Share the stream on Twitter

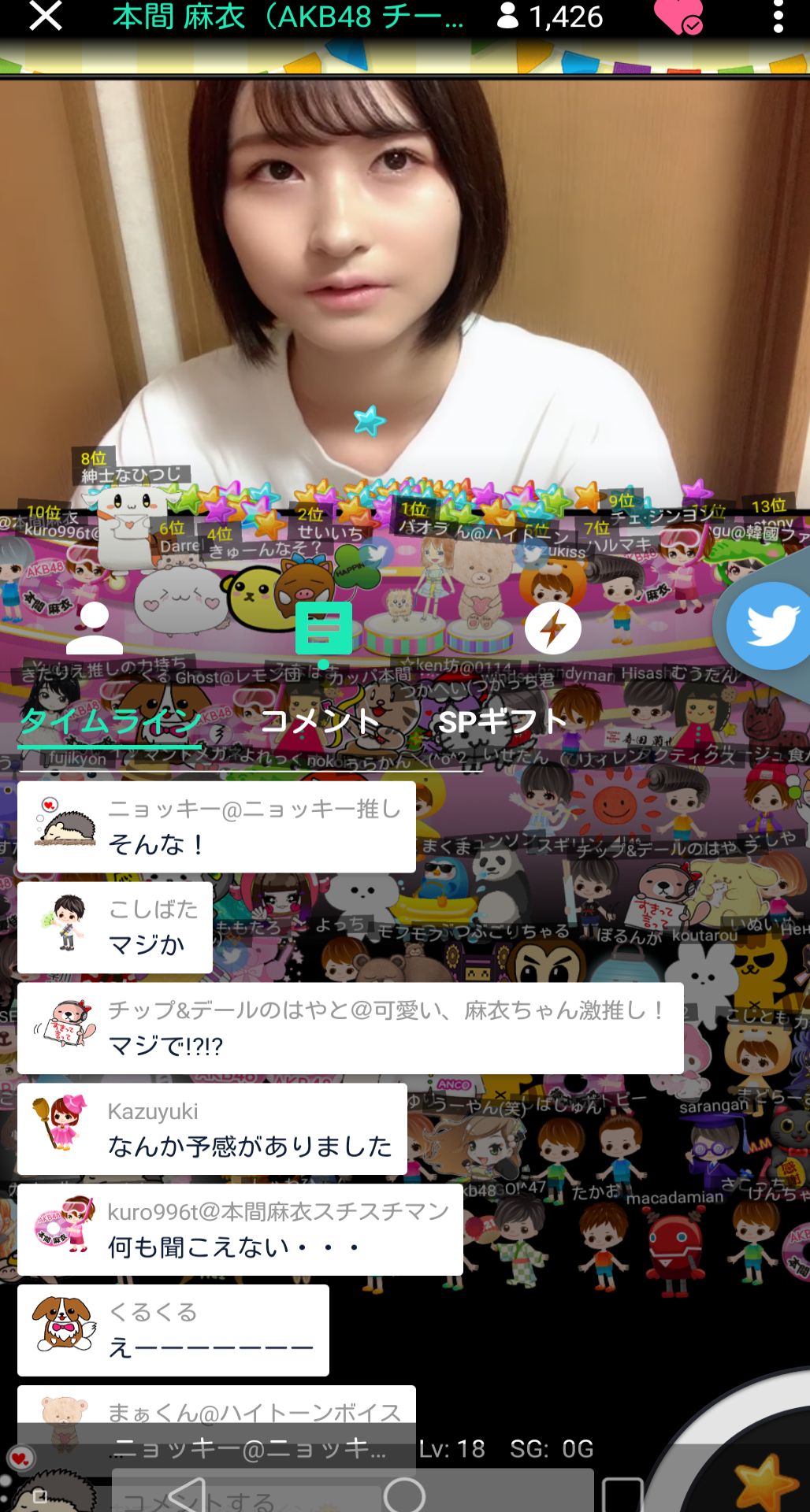click(x=768, y=626)
